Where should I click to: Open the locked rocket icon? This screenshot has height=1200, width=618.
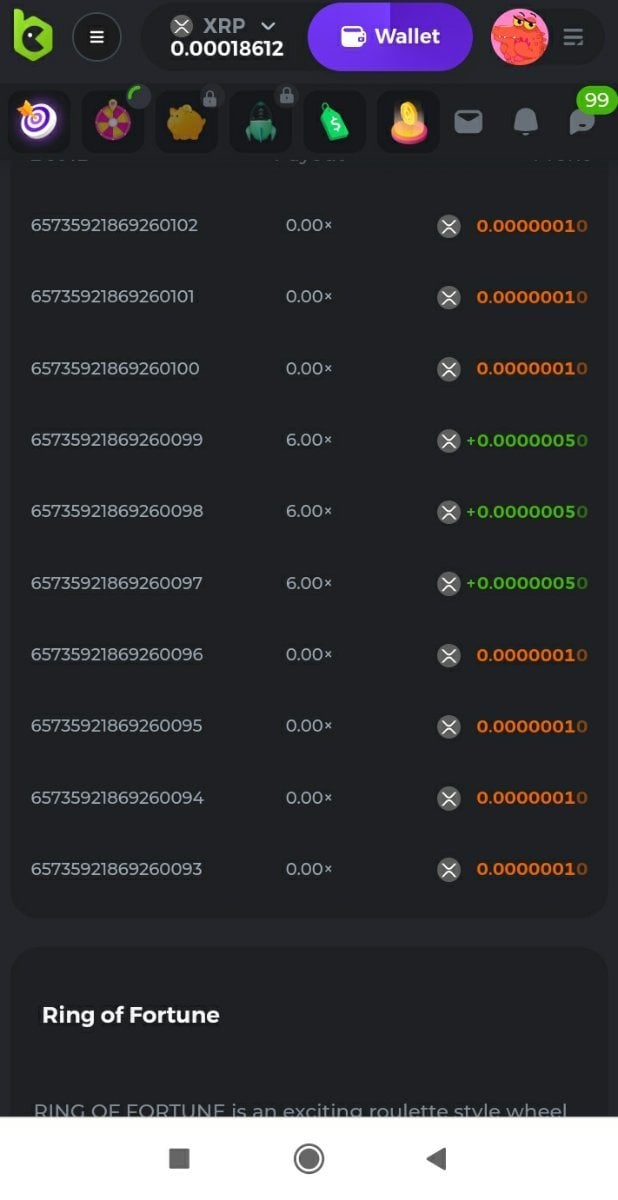pos(261,122)
